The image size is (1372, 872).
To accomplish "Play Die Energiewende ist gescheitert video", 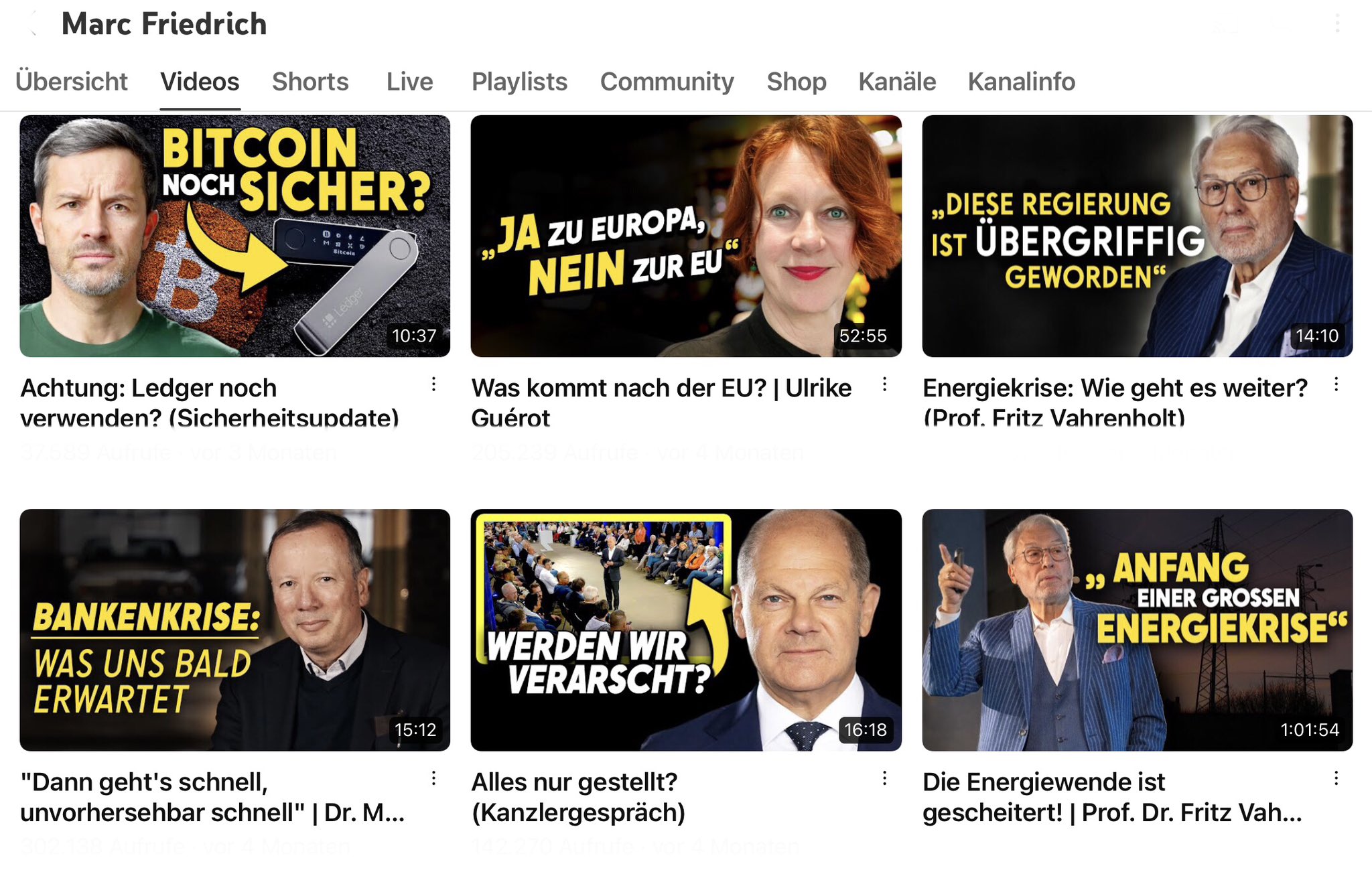I will (1137, 630).
